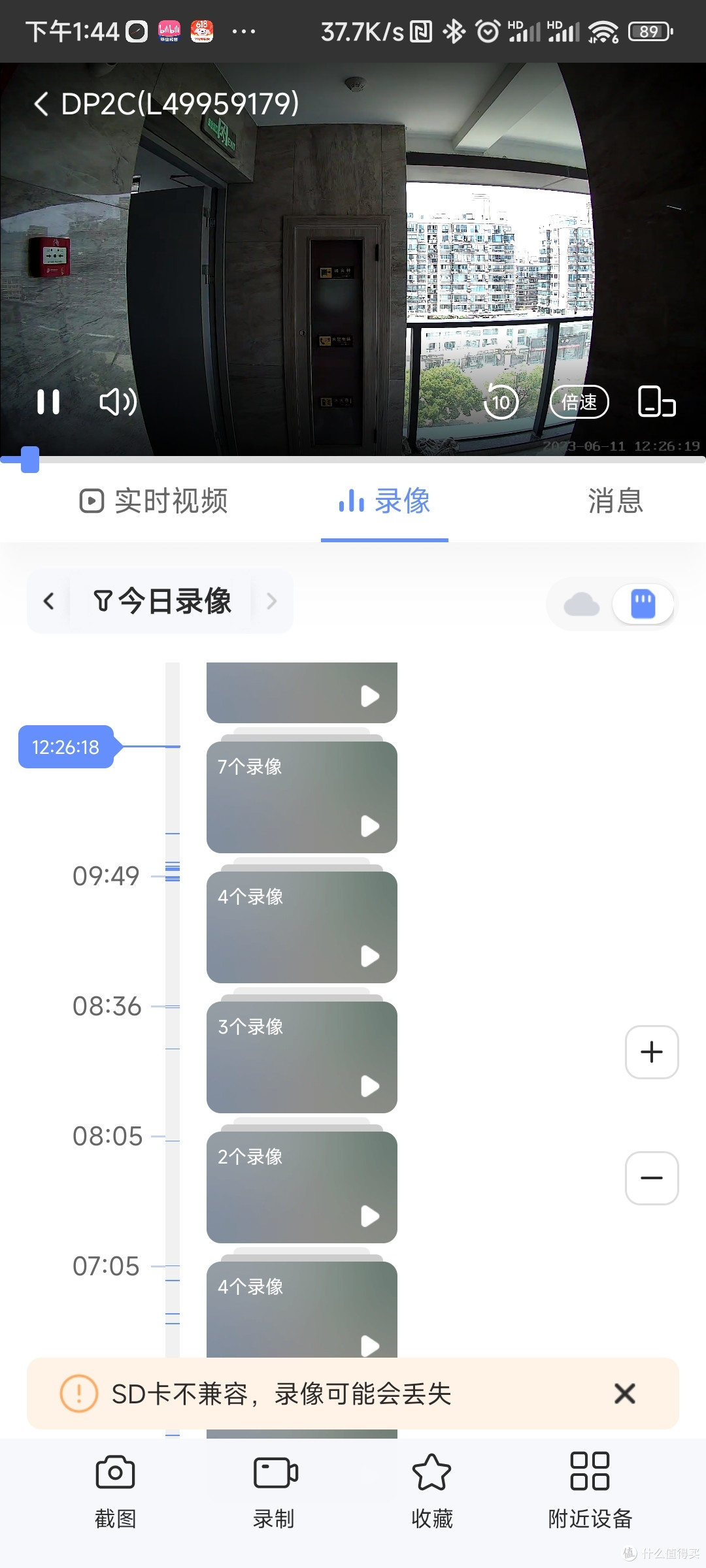Dismiss the SD卡不兼容 warning banner
The image size is (706, 1568).
(624, 1394)
